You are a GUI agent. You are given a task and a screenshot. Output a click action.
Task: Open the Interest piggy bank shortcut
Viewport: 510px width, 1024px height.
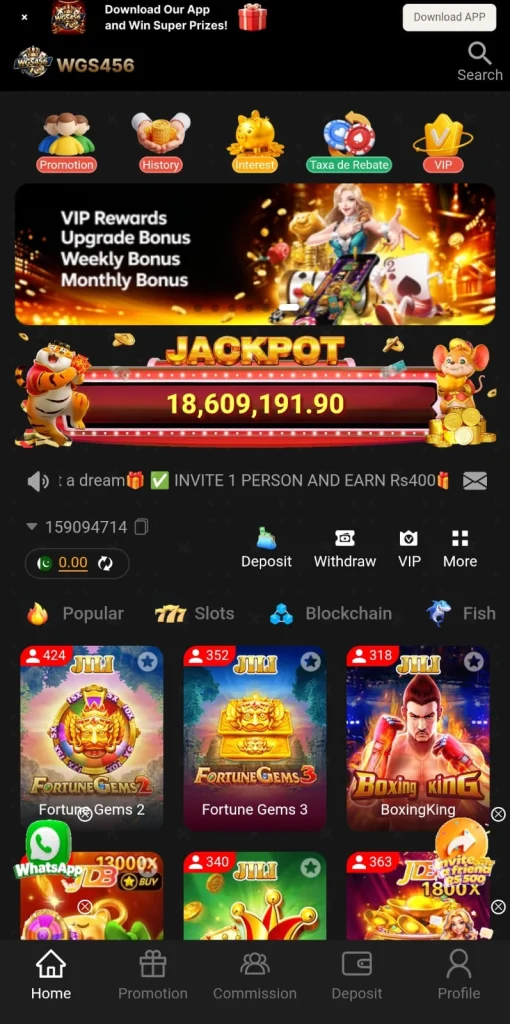tap(254, 142)
